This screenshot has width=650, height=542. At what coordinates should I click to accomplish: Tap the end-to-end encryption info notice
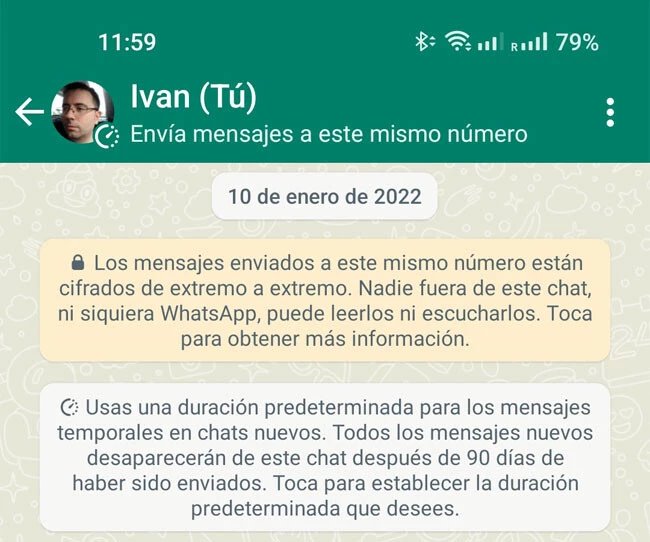click(x=325, y=301)
